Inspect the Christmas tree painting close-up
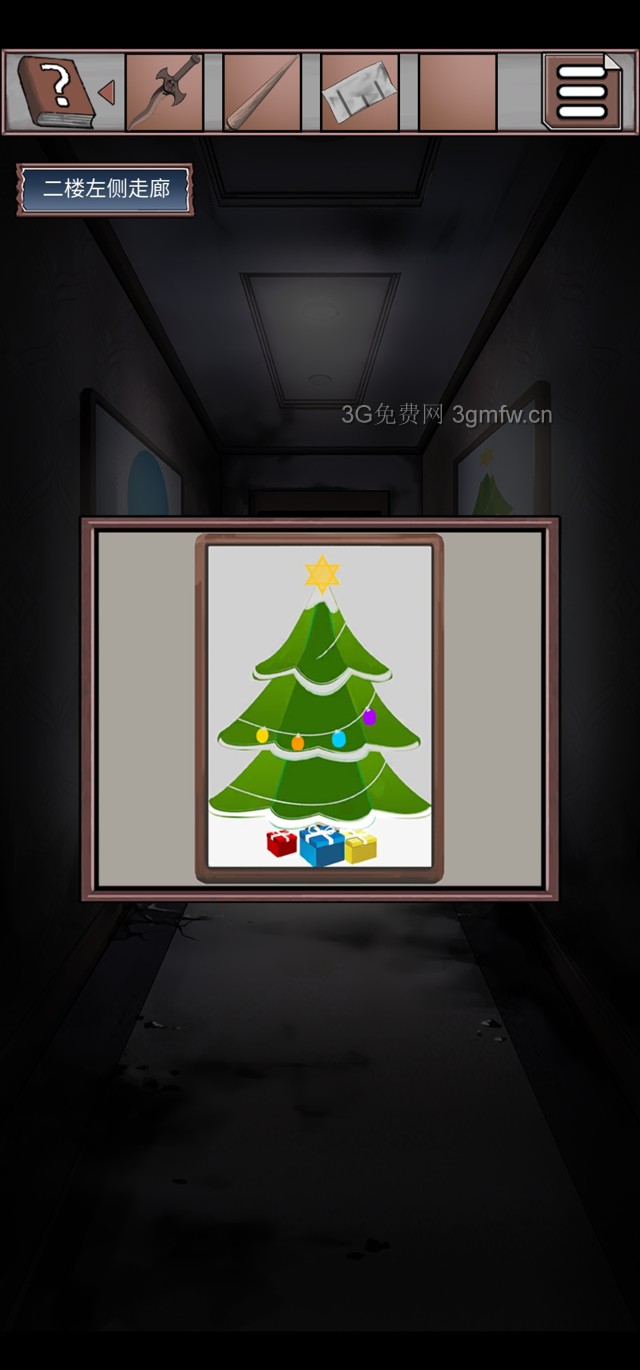 tap(319, 708)
